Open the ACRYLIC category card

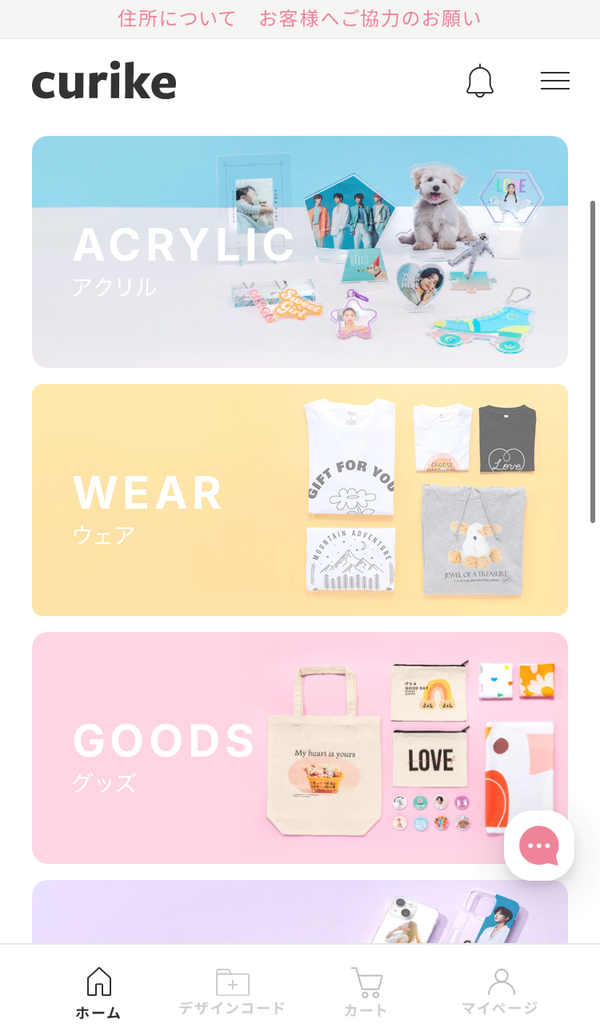click(300, 252)
